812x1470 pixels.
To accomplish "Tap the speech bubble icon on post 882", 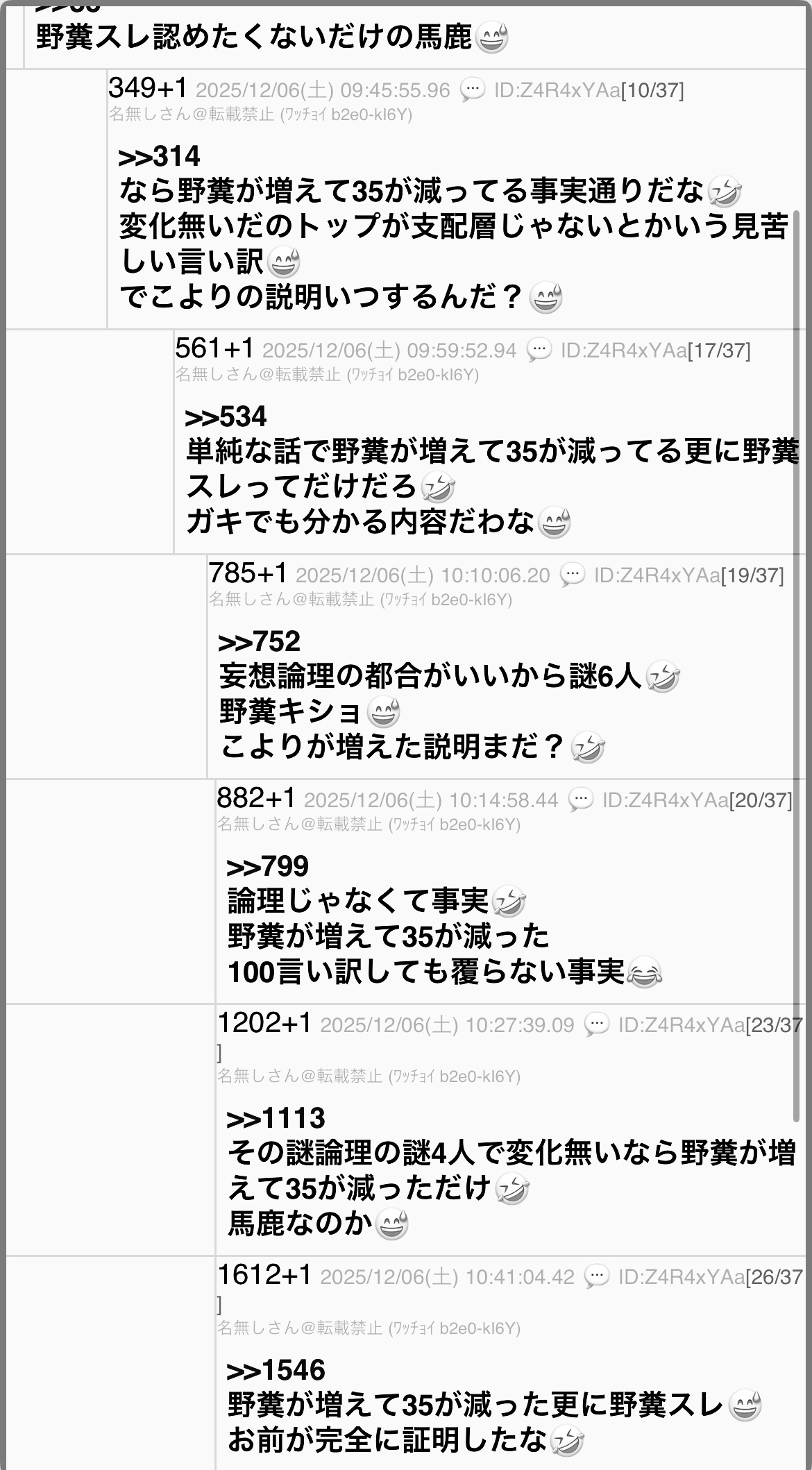I will (x=581, y=800).
